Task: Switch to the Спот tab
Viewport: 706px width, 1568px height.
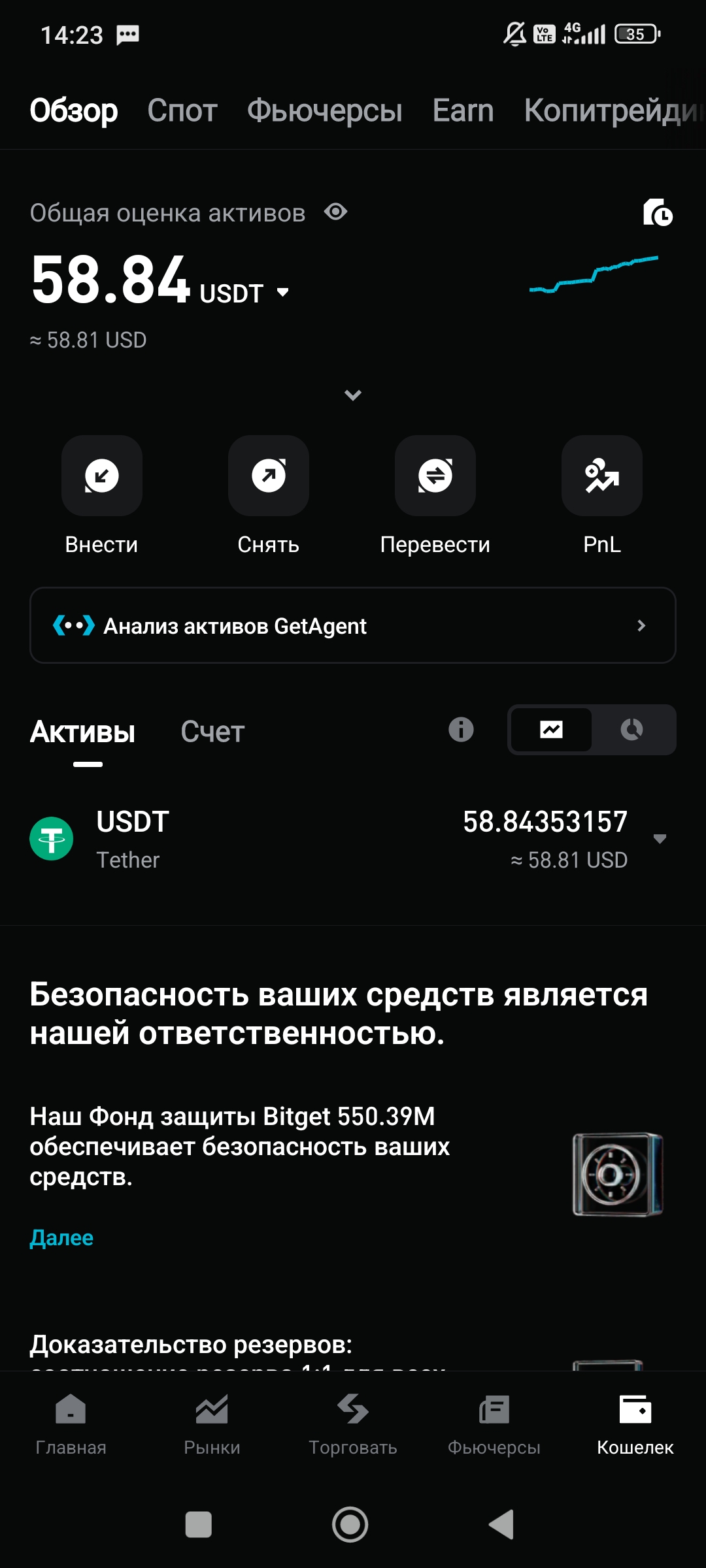Action: coord(182,110)
